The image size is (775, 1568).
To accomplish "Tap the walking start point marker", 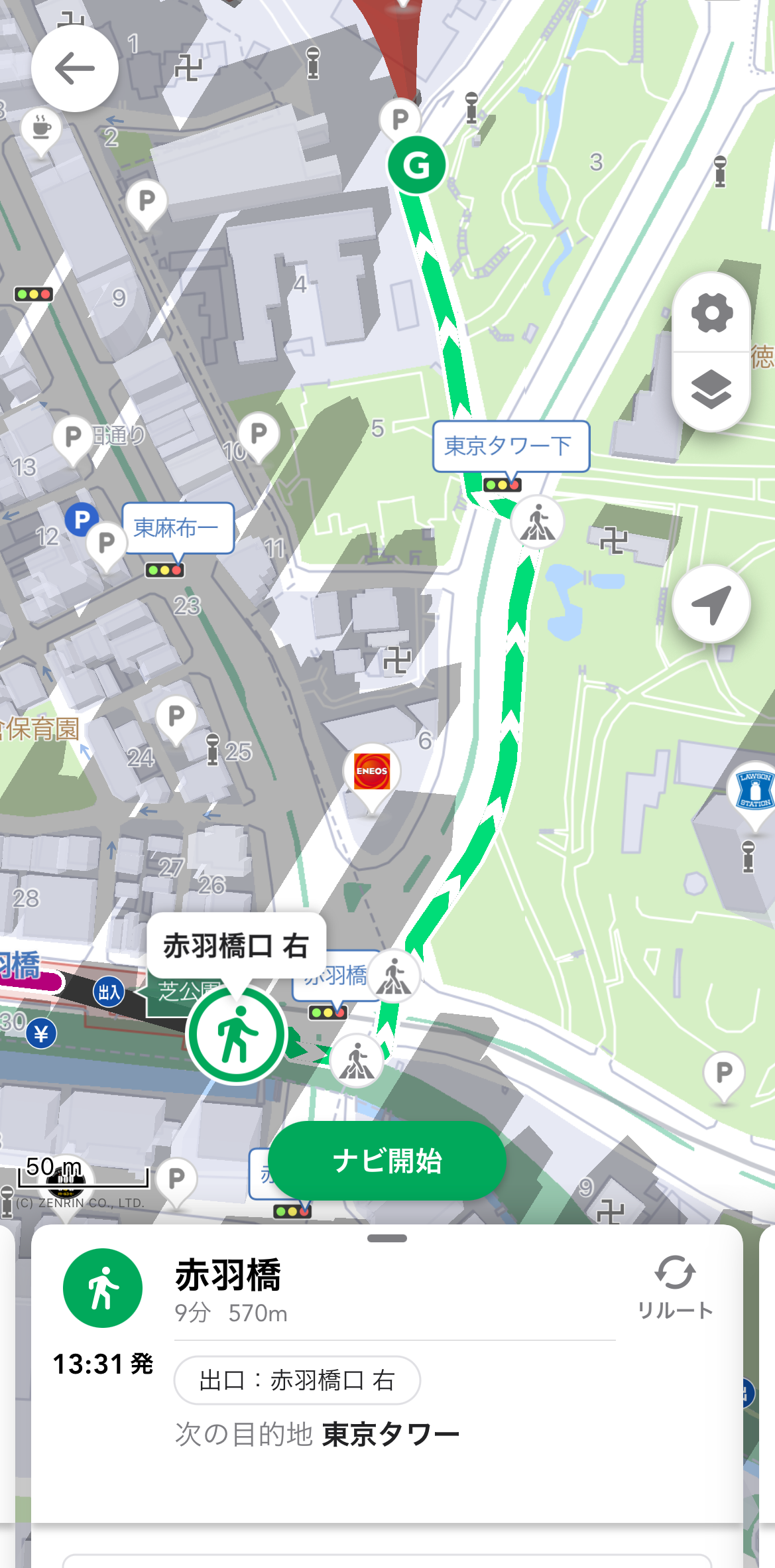I will coord(237,1034).
